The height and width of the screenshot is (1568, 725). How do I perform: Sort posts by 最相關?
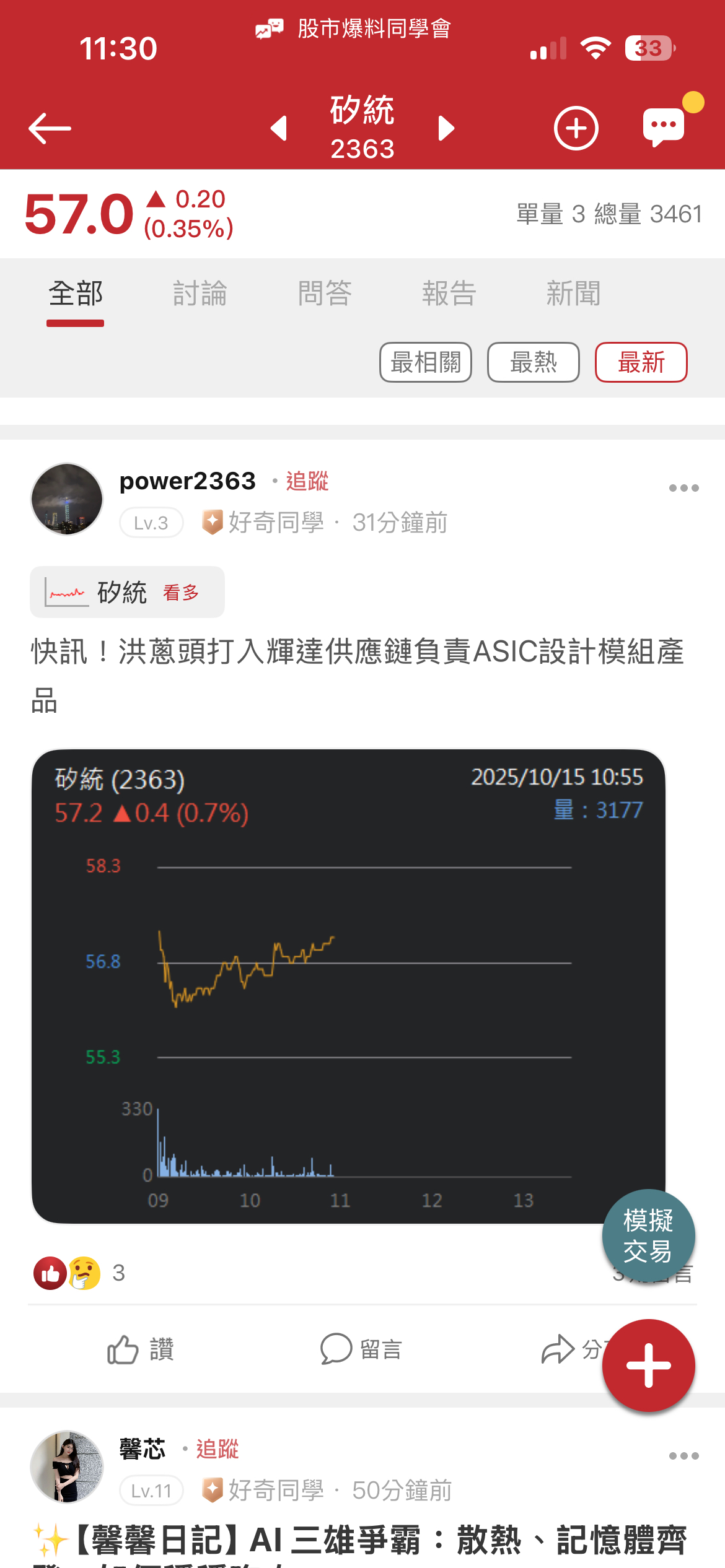pos(426,362)
